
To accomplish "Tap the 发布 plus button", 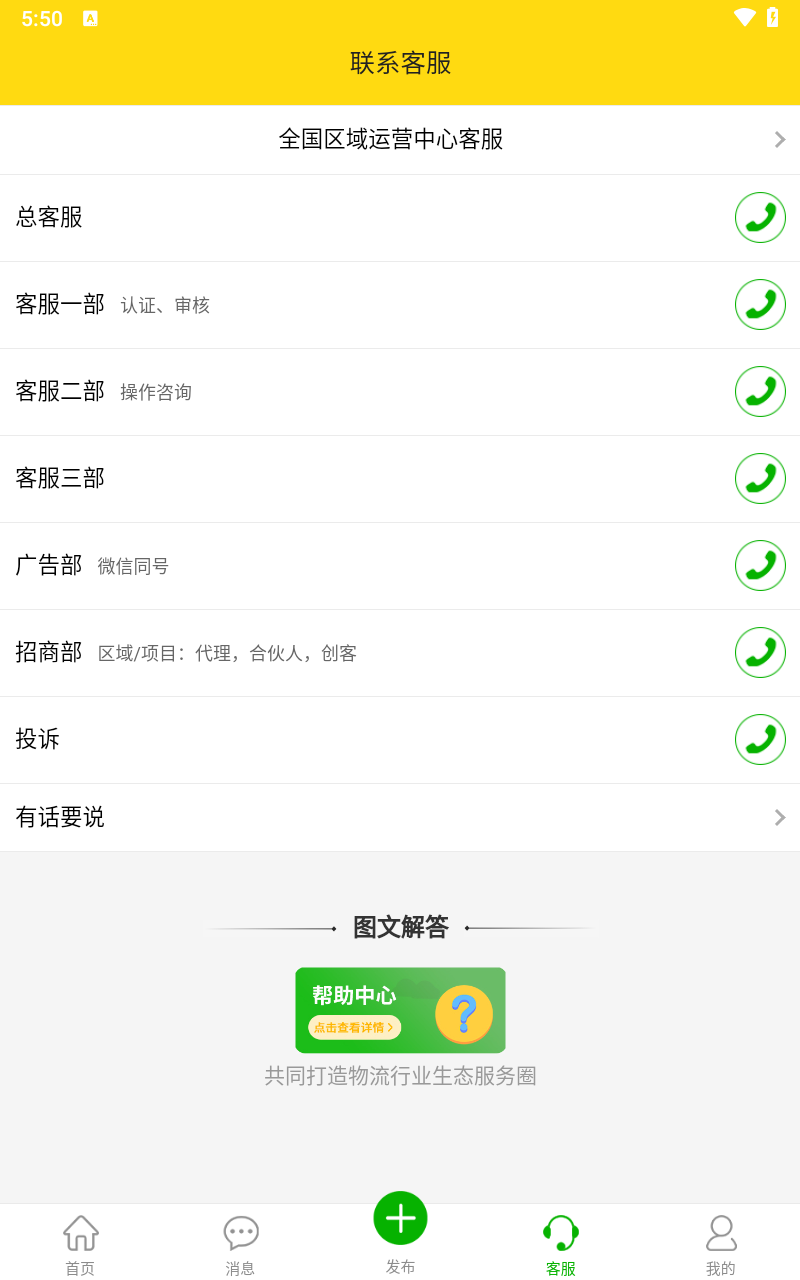I will (x=400, y=1219).
